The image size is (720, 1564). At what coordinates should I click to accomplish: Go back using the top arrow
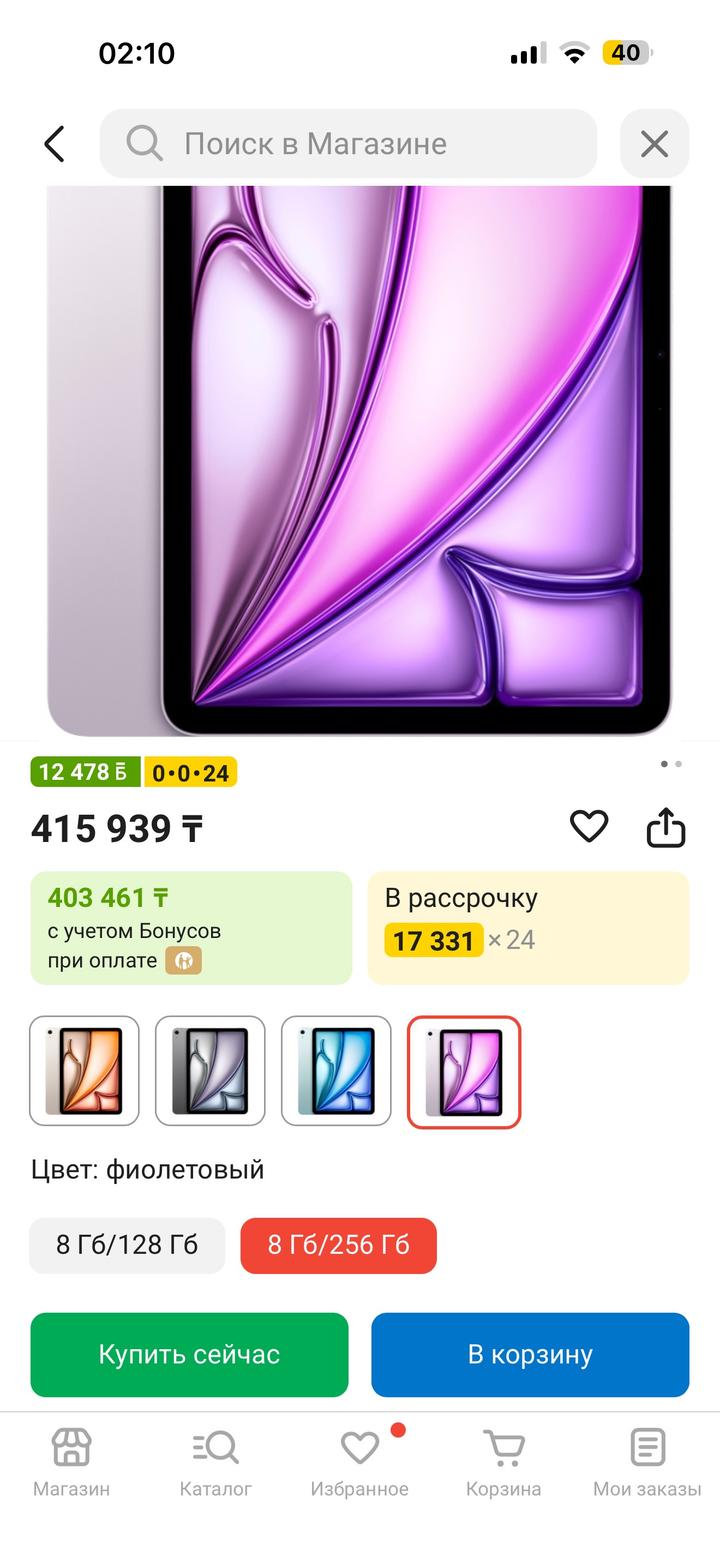(54, 144)
